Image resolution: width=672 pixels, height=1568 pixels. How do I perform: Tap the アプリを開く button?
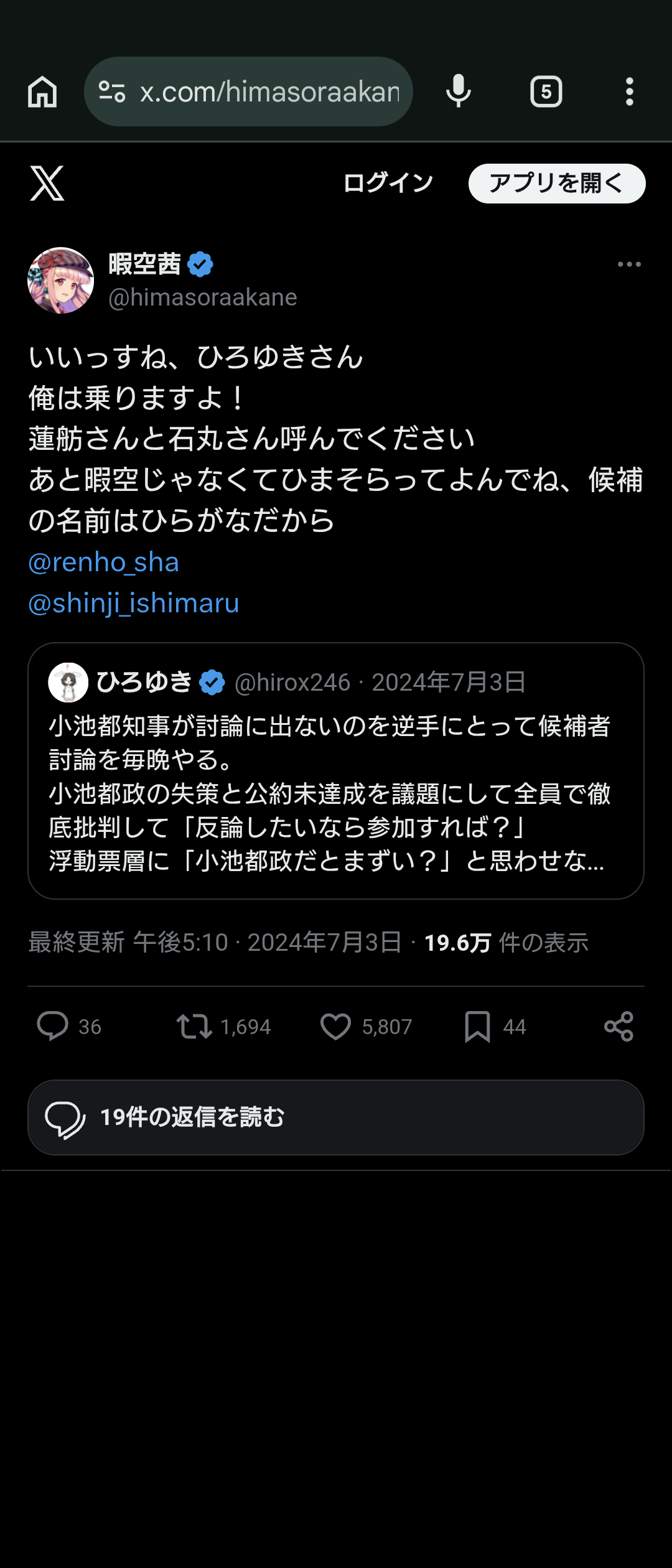556,184
